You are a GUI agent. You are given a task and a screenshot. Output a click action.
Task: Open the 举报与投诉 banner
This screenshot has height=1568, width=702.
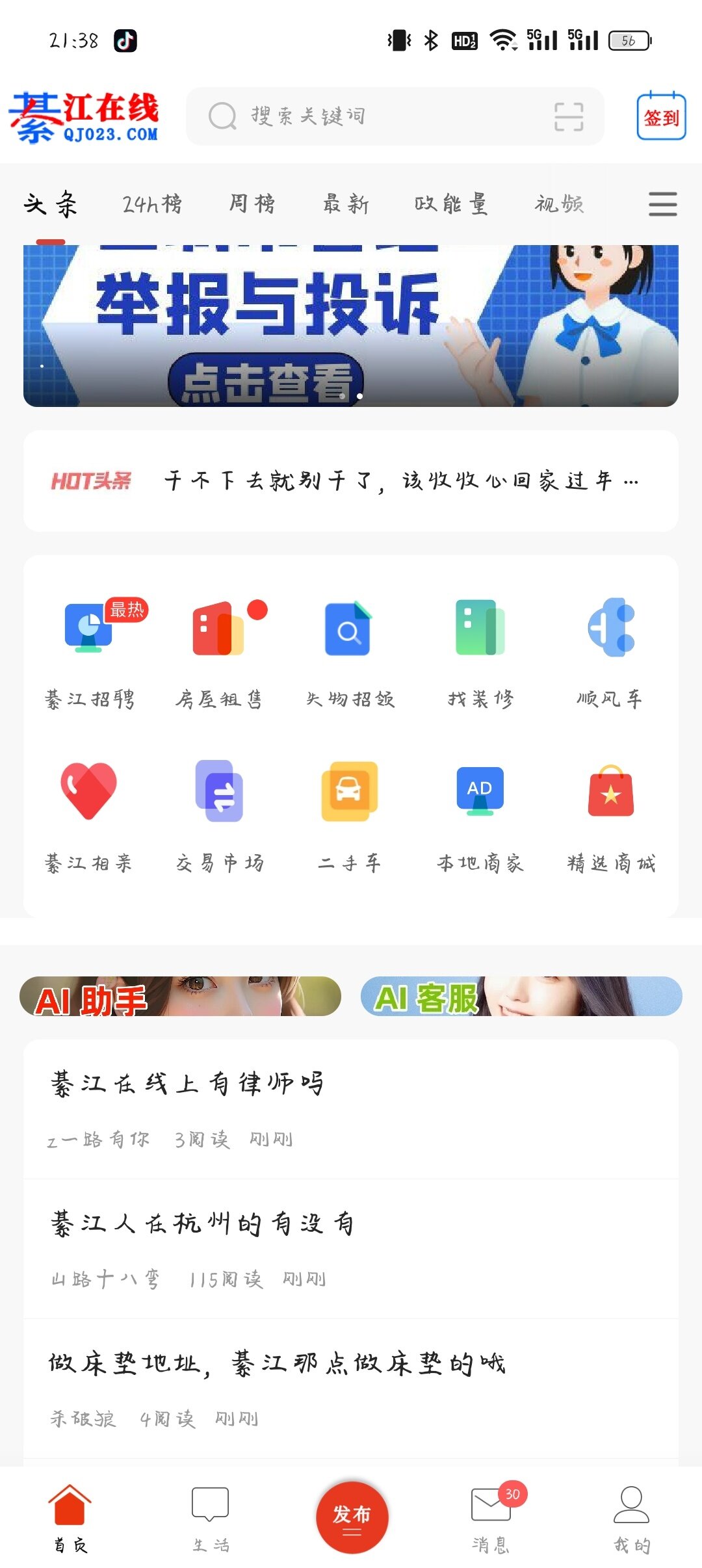pos(351,325)
